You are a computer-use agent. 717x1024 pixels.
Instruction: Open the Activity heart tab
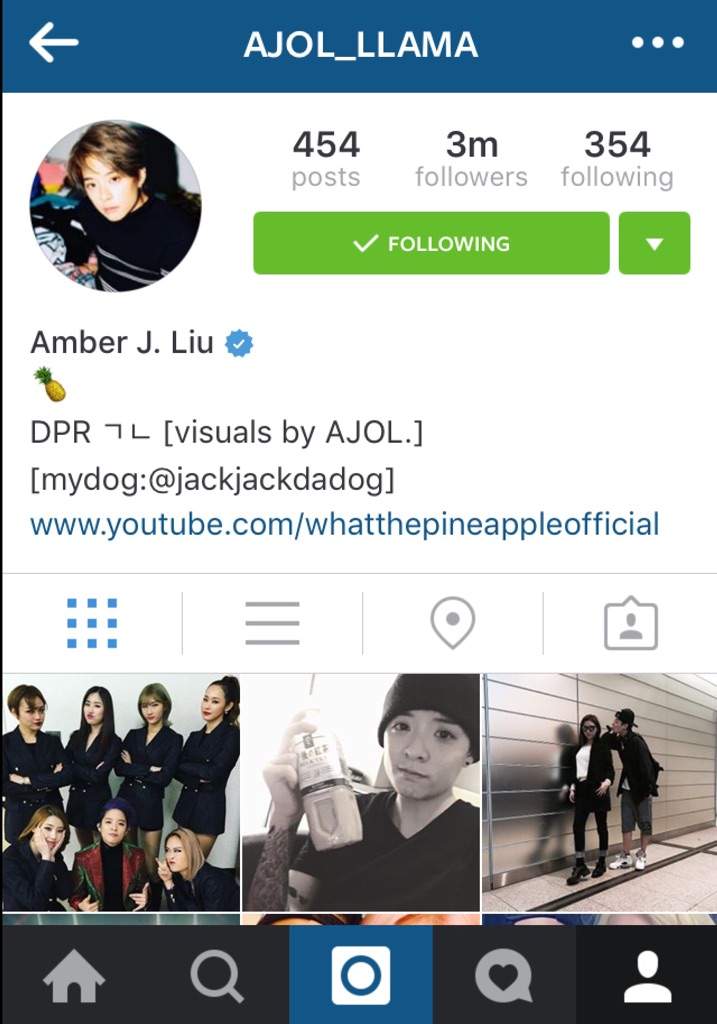504,975
